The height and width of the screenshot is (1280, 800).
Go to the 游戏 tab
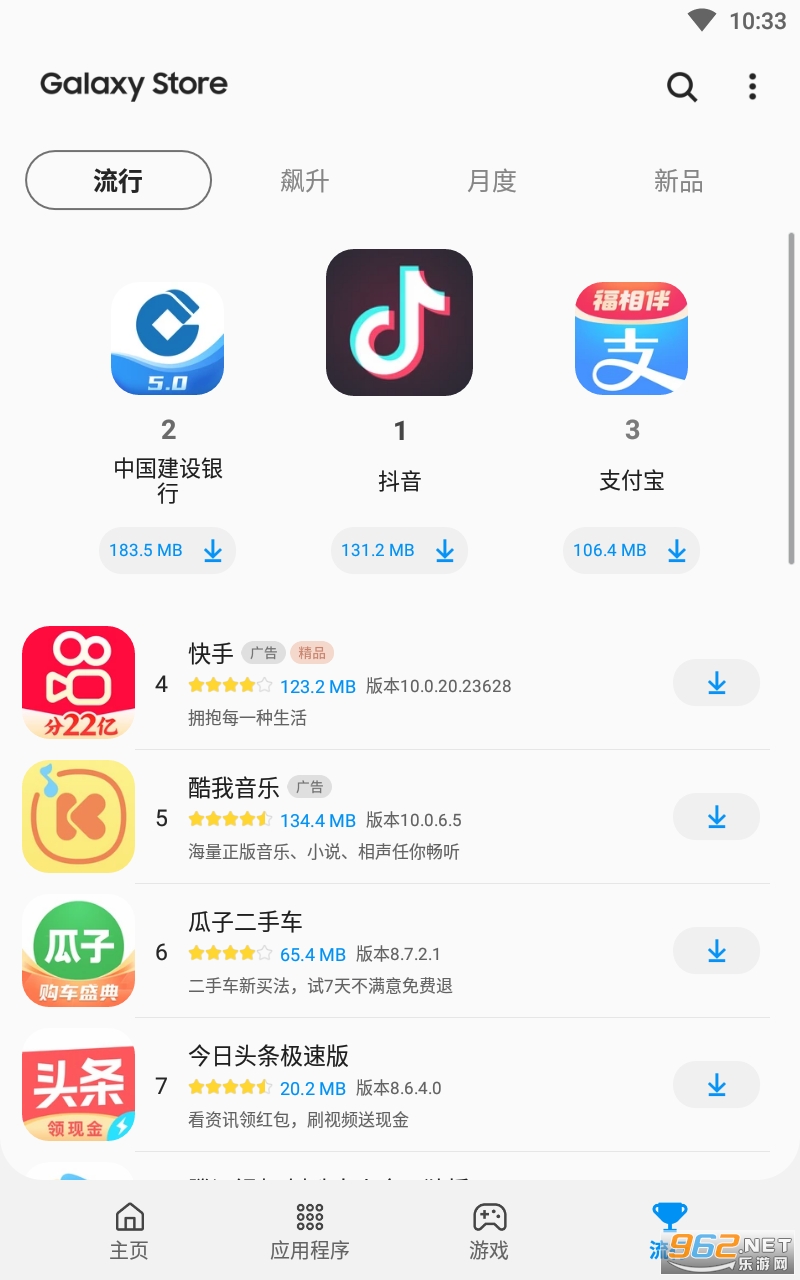pyautogui.click(x=489, y=1231)
